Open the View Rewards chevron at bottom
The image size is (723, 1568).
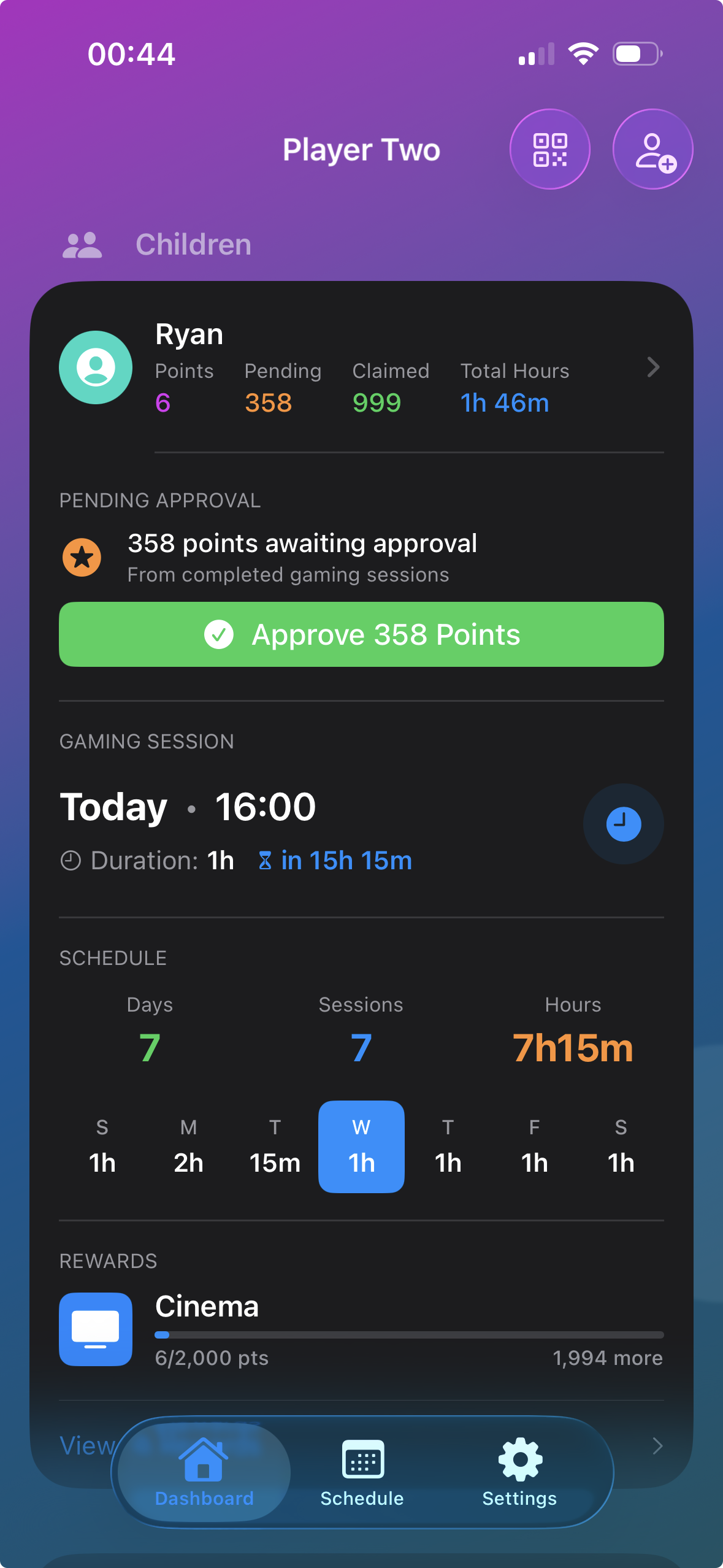pos(657,1446)
